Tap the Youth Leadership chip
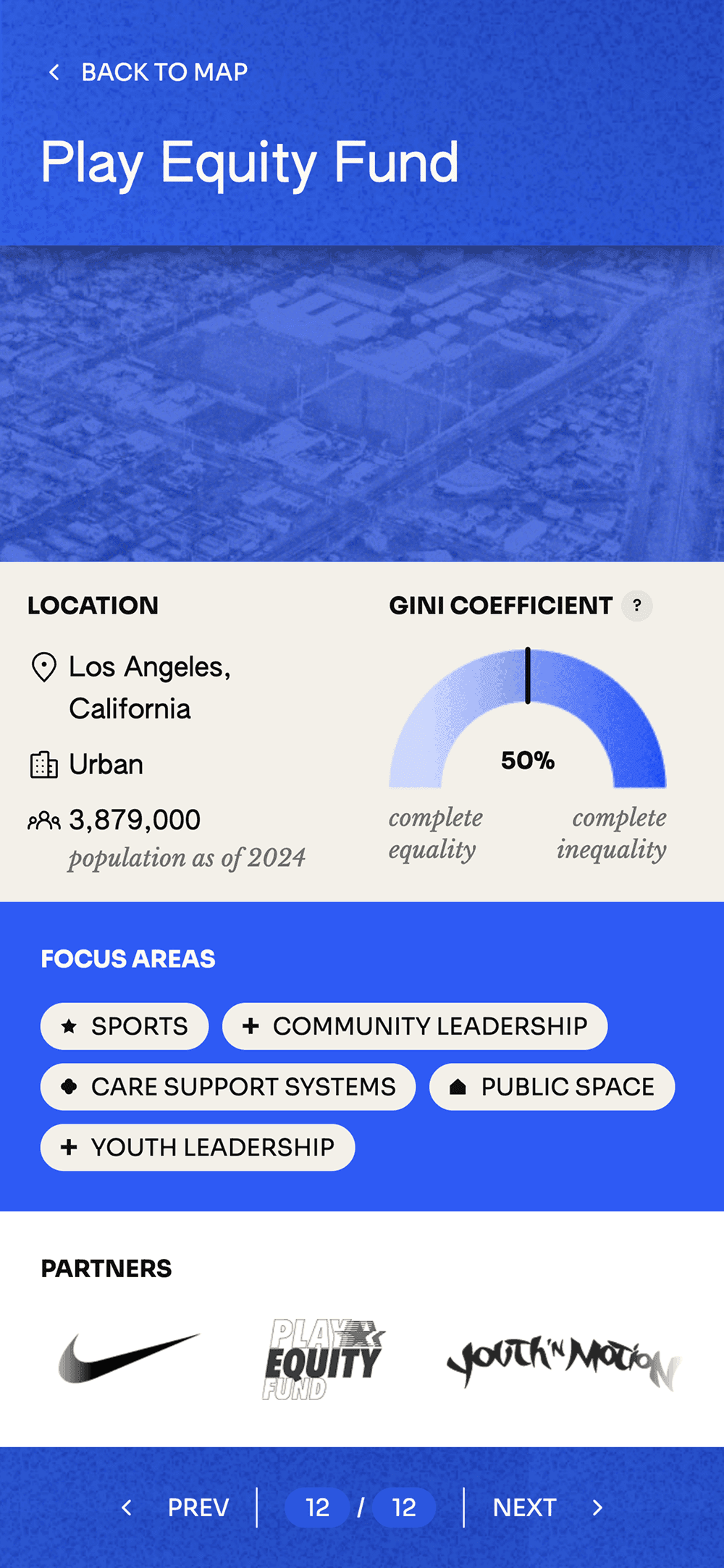The width and height of the screenshot is (724, 1568). coord(197,1148)
